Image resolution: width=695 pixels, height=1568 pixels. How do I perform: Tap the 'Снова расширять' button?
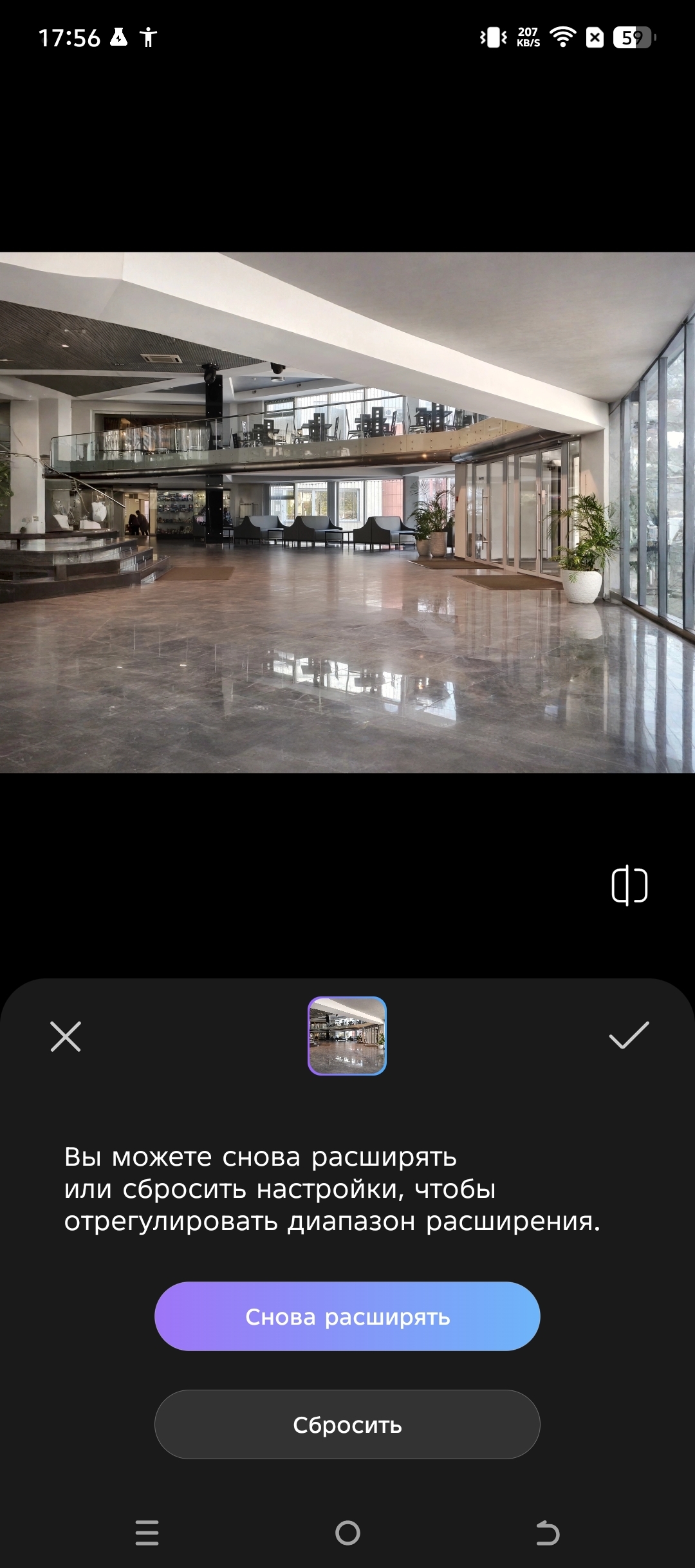pos(347,1316)
